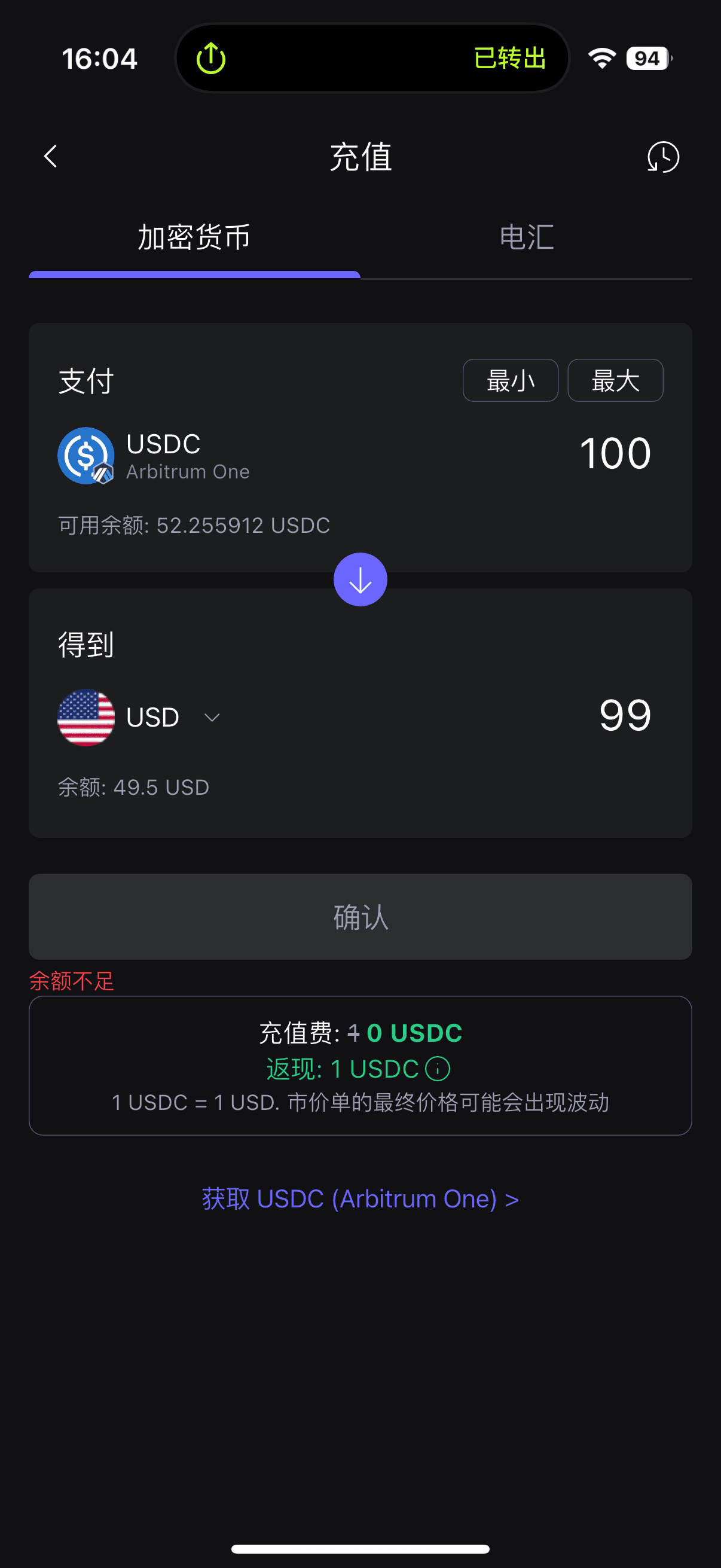Tap the 最小 amount button

point(510,380)
